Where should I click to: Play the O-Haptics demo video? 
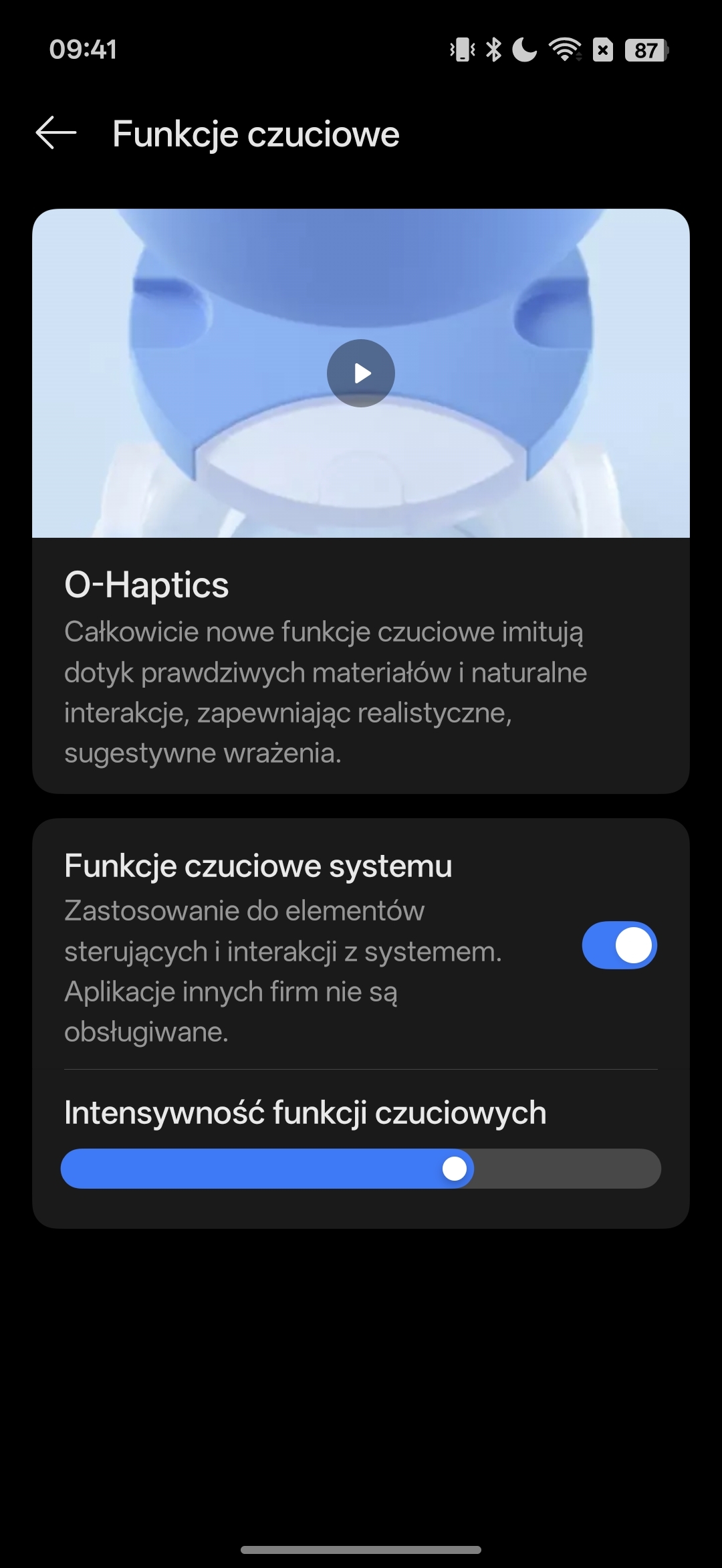coord(361,373)
